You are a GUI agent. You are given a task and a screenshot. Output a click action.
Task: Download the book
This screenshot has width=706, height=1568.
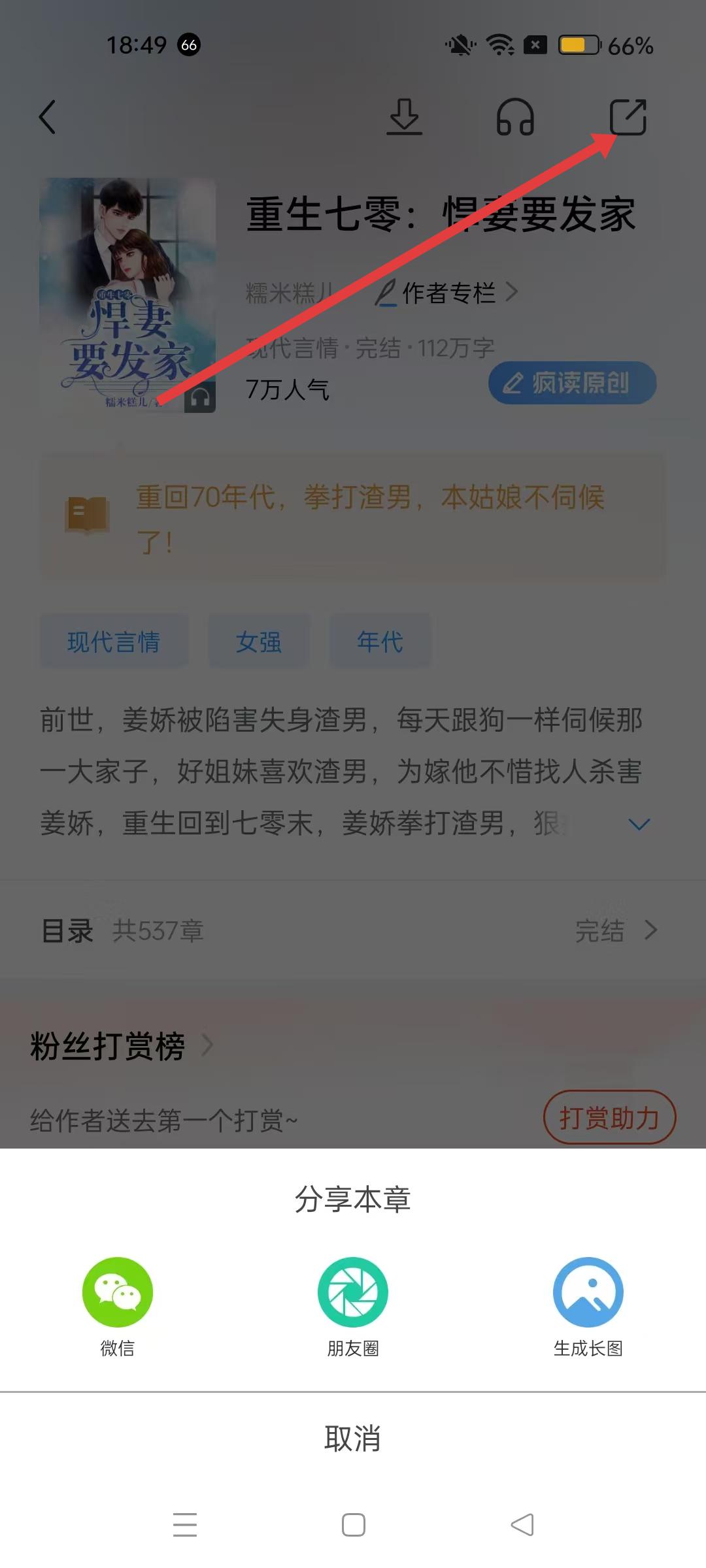pos(404,118)
